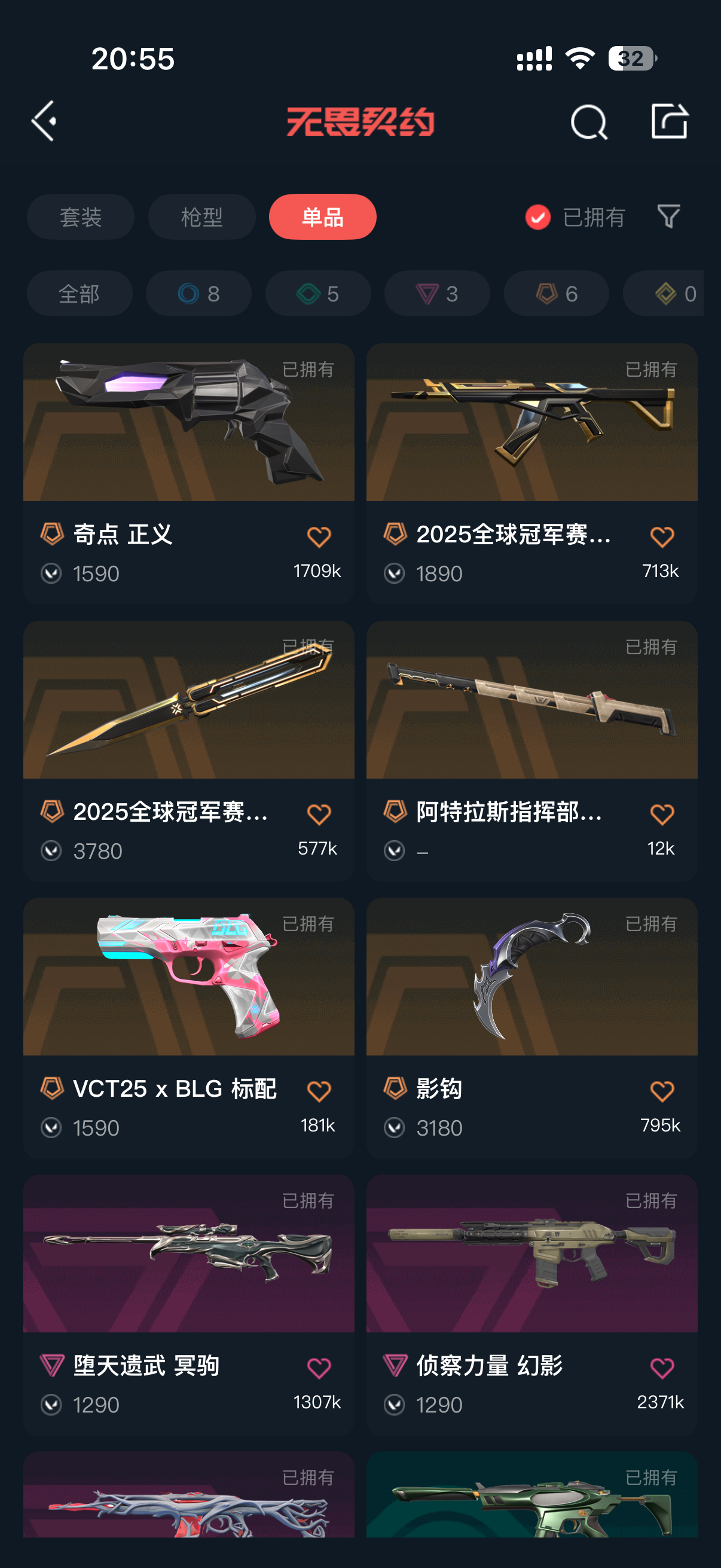
Task: Like the 影钩 skin with heart icon
Action: (x=662, y=1091)
